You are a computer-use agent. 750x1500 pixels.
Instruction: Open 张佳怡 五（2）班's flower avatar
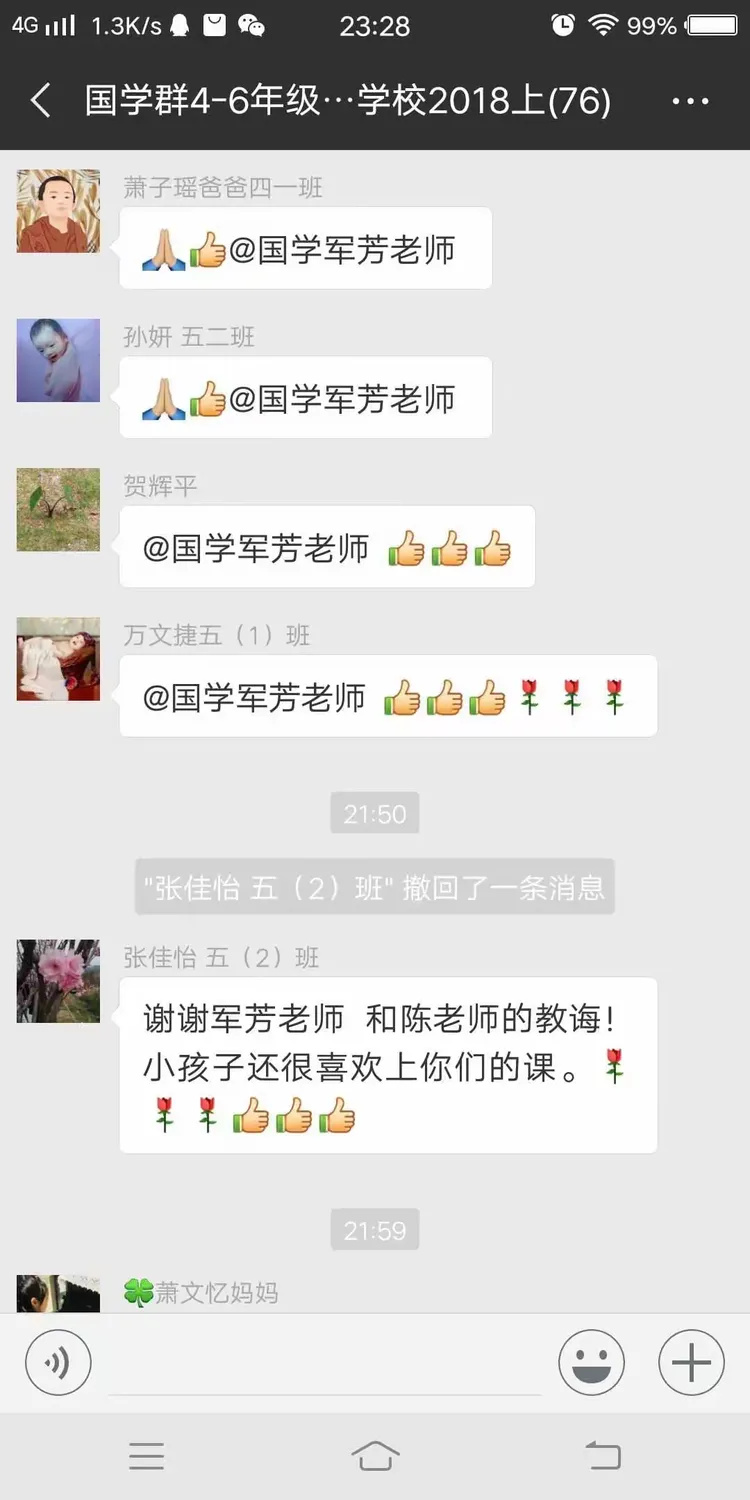pos(58,981)
